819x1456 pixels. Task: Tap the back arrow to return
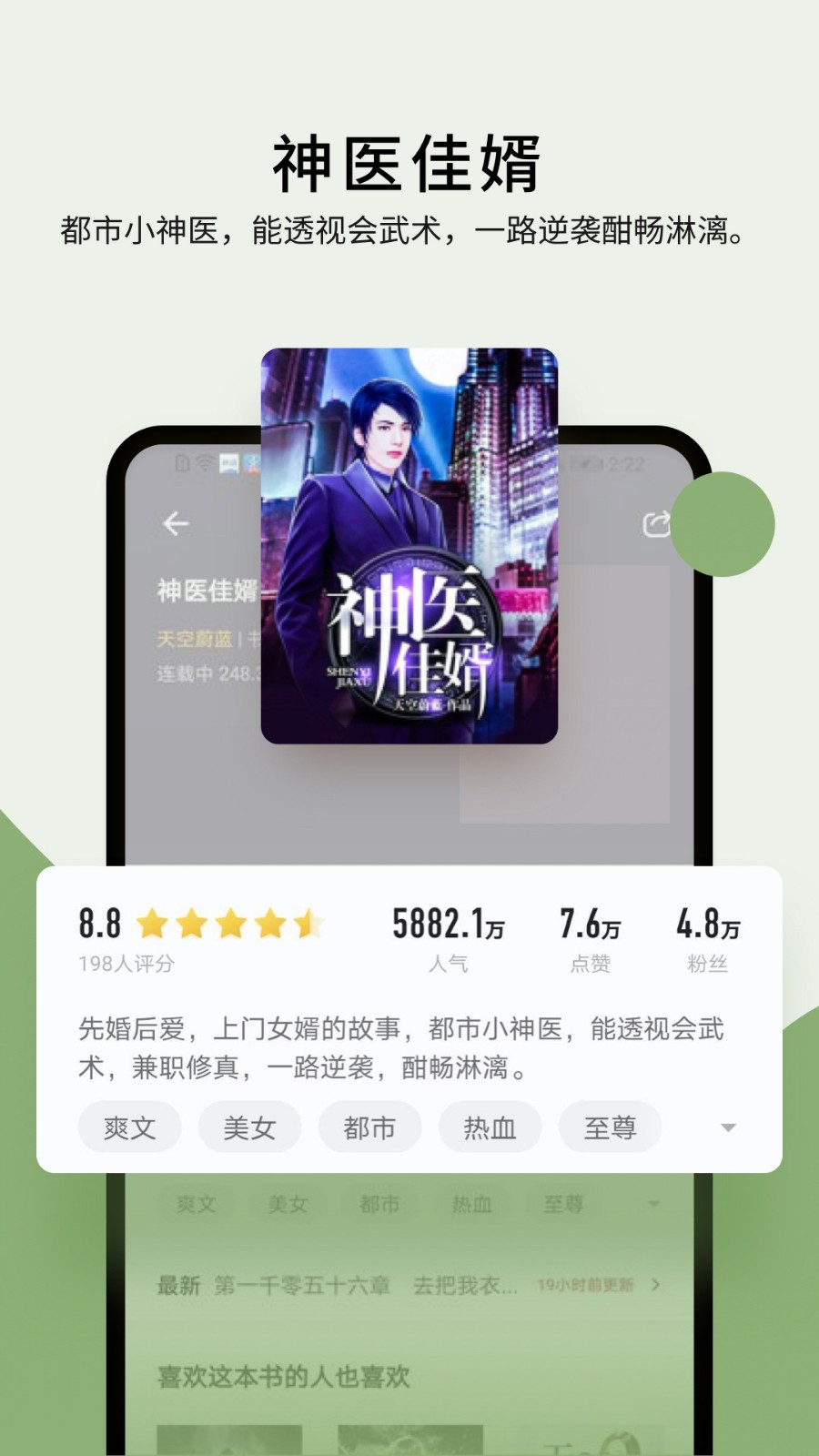click(175, 524)
